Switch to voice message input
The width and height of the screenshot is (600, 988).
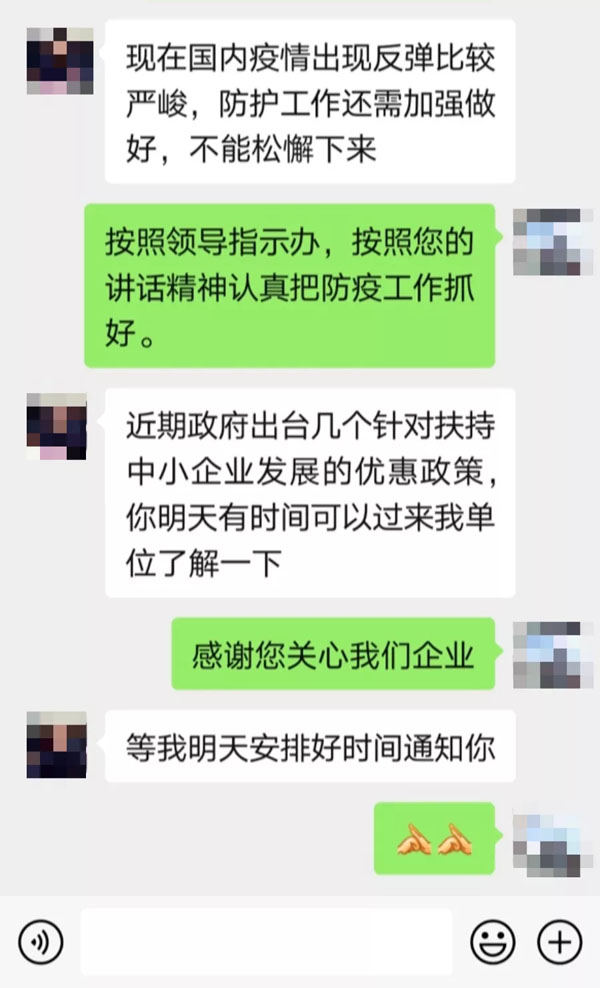click(x=40, y=941)
